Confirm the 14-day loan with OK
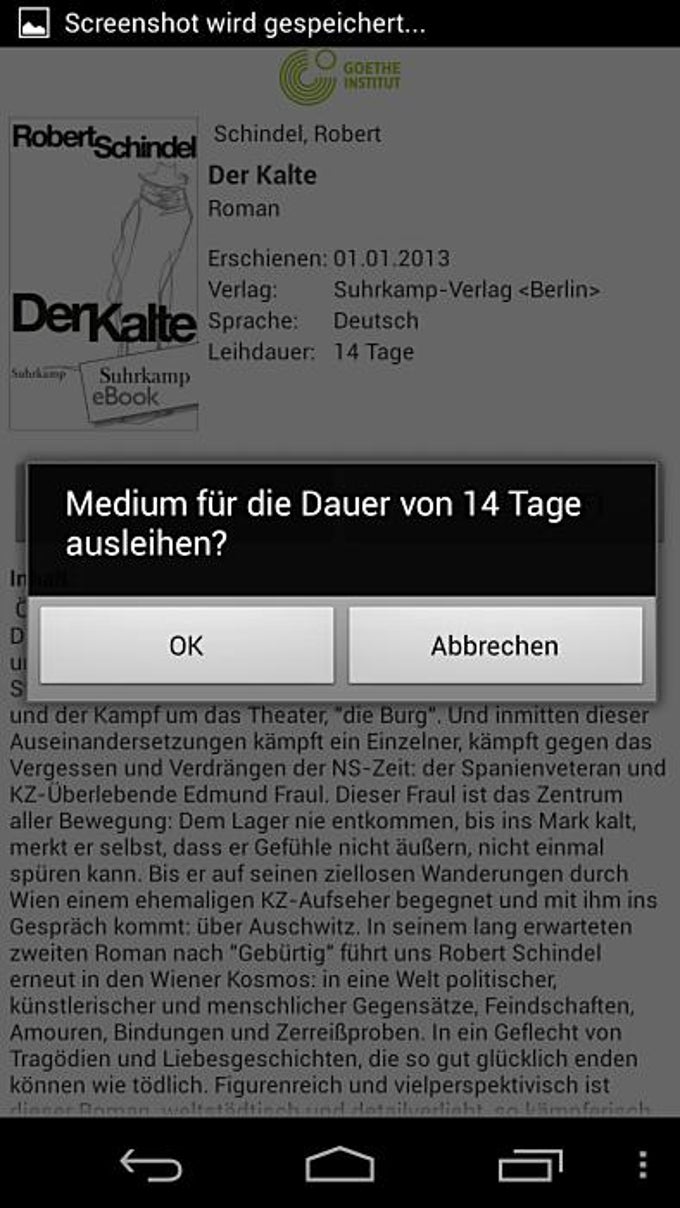This screenshot has width=680, height=1208. click(x=186, y=645)
